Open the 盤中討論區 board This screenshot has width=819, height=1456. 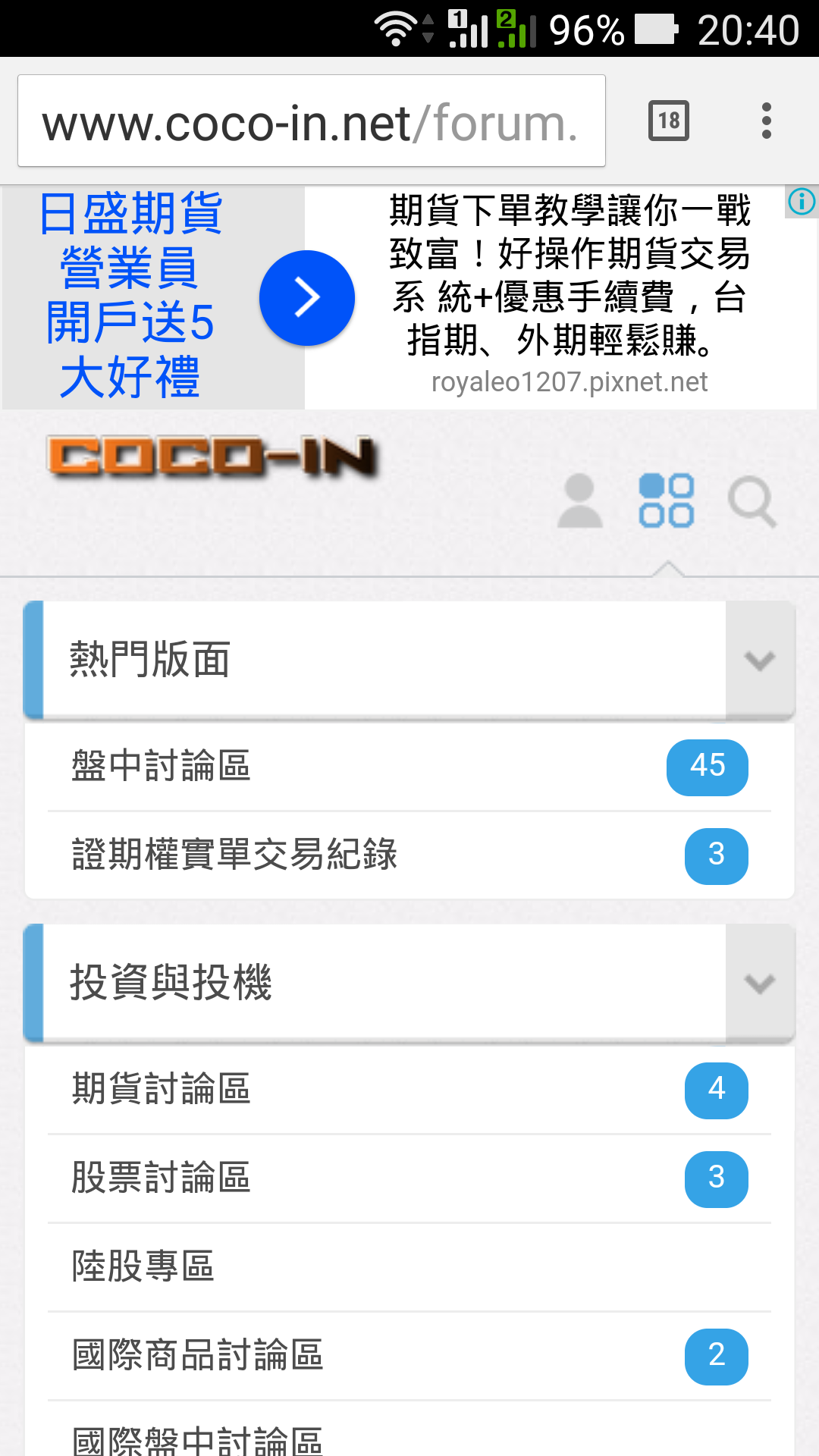(x=161, y=766)
